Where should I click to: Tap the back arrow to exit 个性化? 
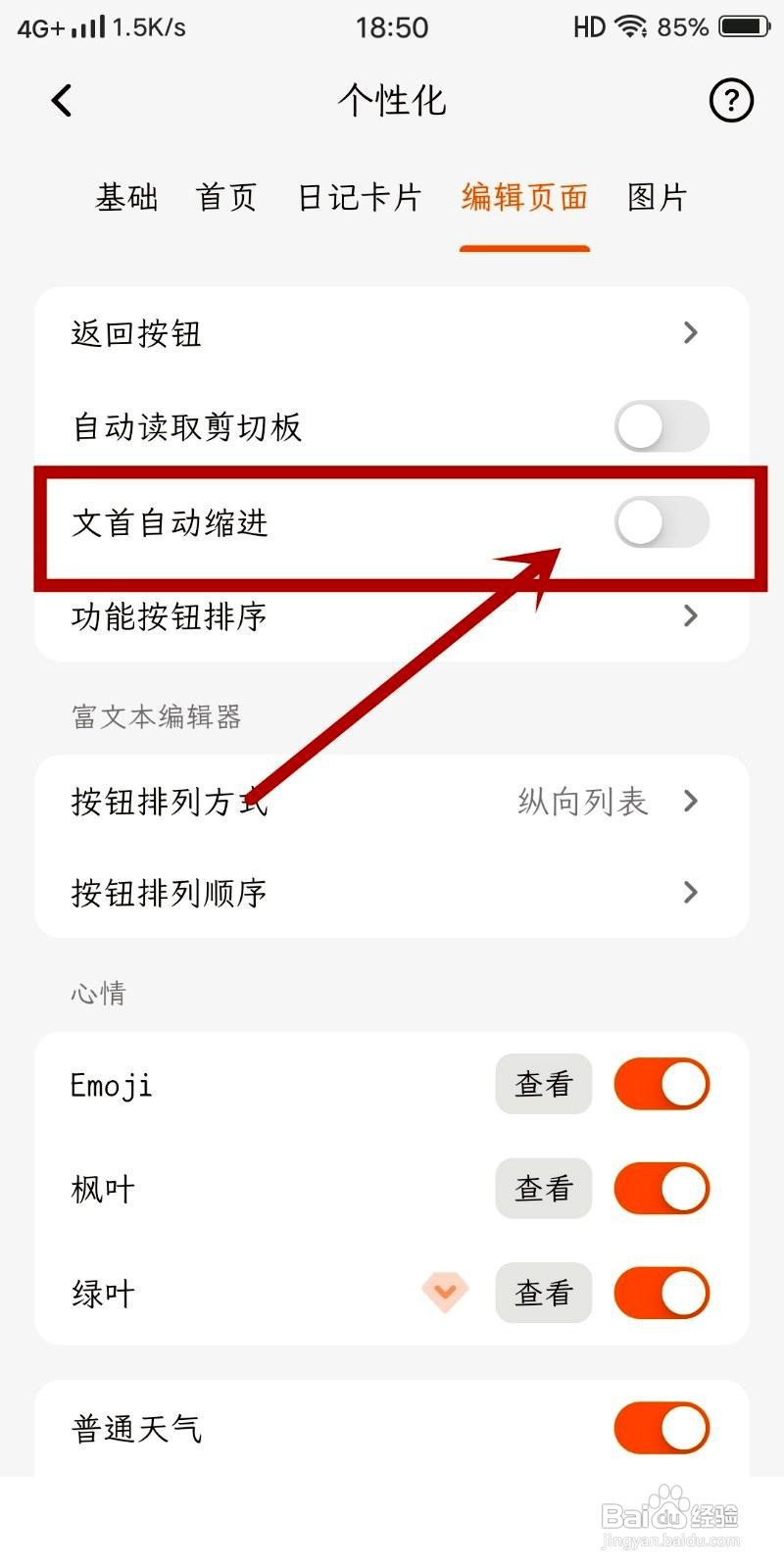point(62,100)
